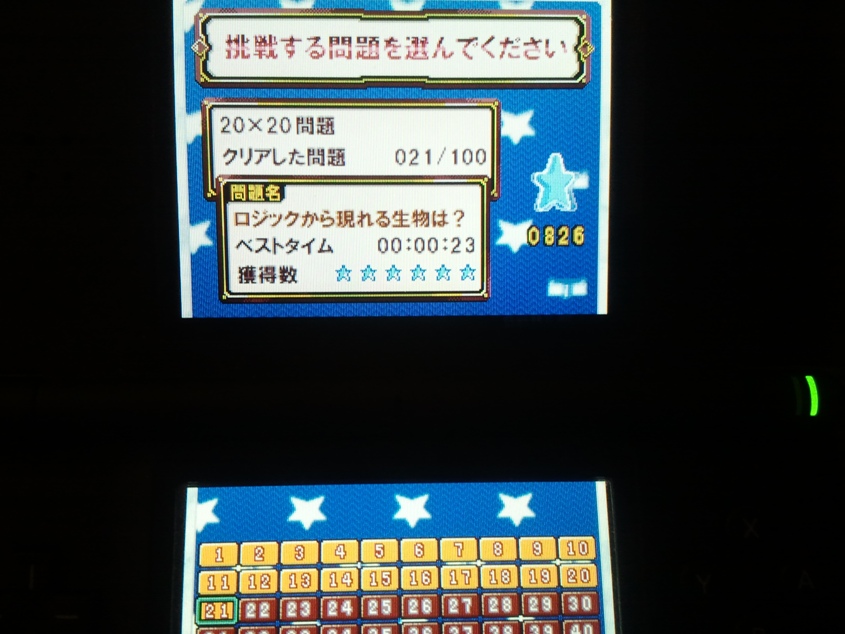Select puzzle number 19
The height and width of the screenshot is (634, 845).
[538, 576]
